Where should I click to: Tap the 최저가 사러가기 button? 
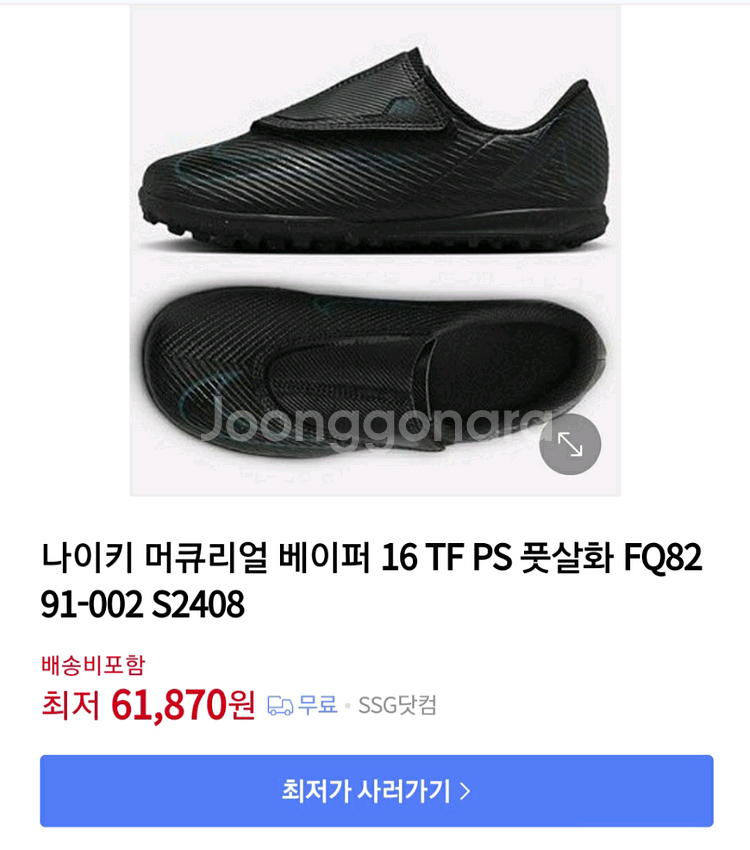point(376,790)
